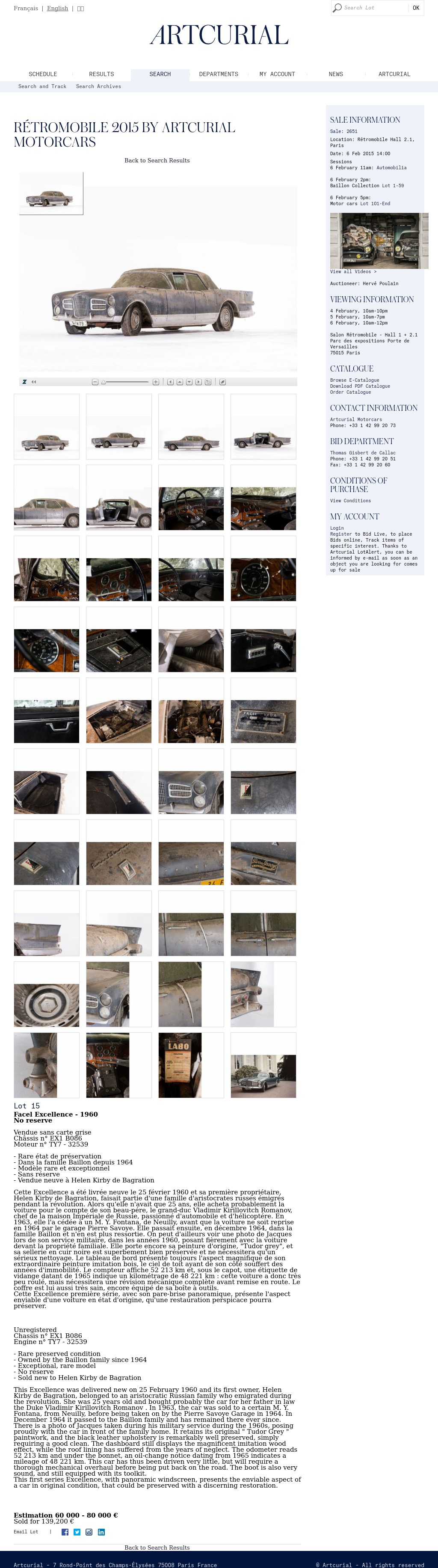The width and height of the screenshot is (438, 1568).
Task: Browse the E-Catalogue
Action: tap(354, 380)
